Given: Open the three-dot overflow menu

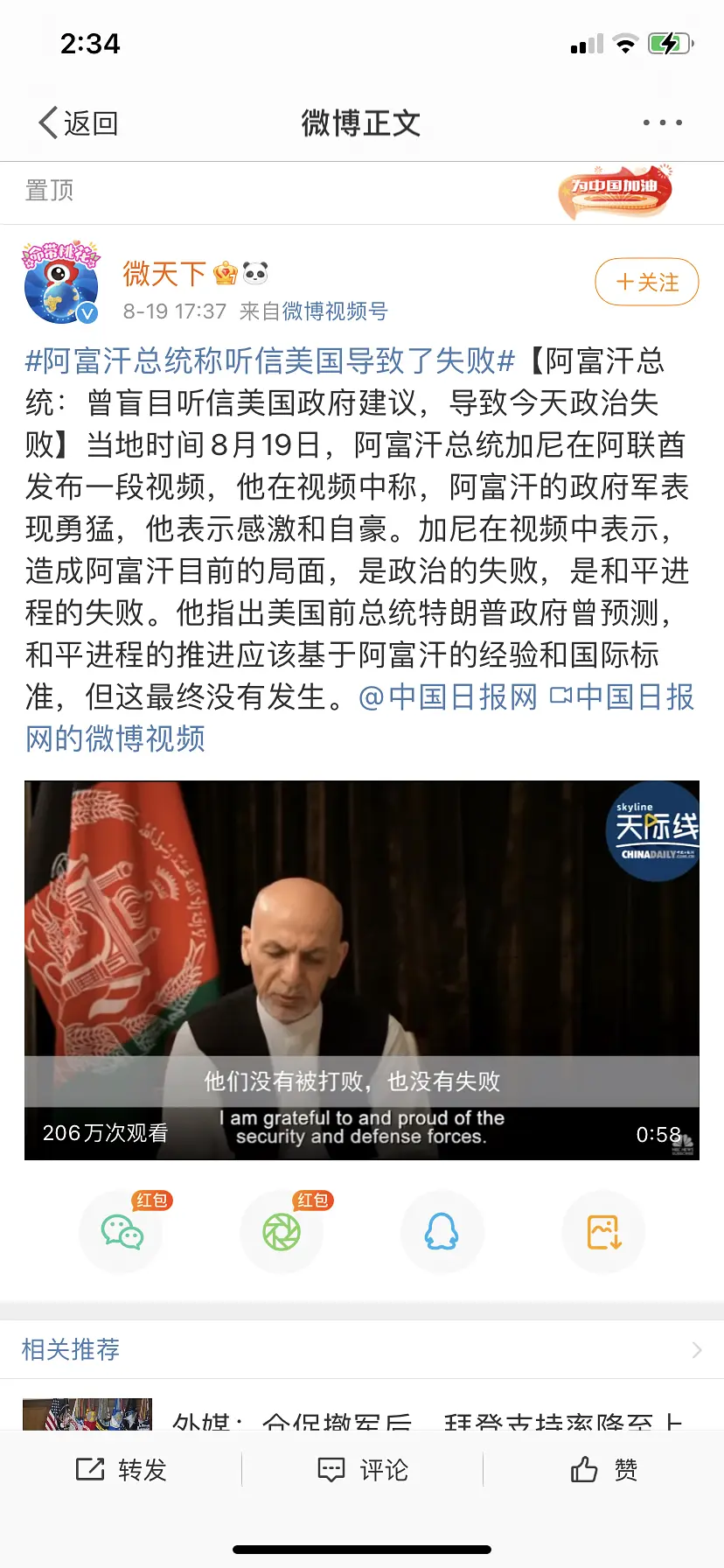Looking at the screenshot, I should (x=662, y=123).
